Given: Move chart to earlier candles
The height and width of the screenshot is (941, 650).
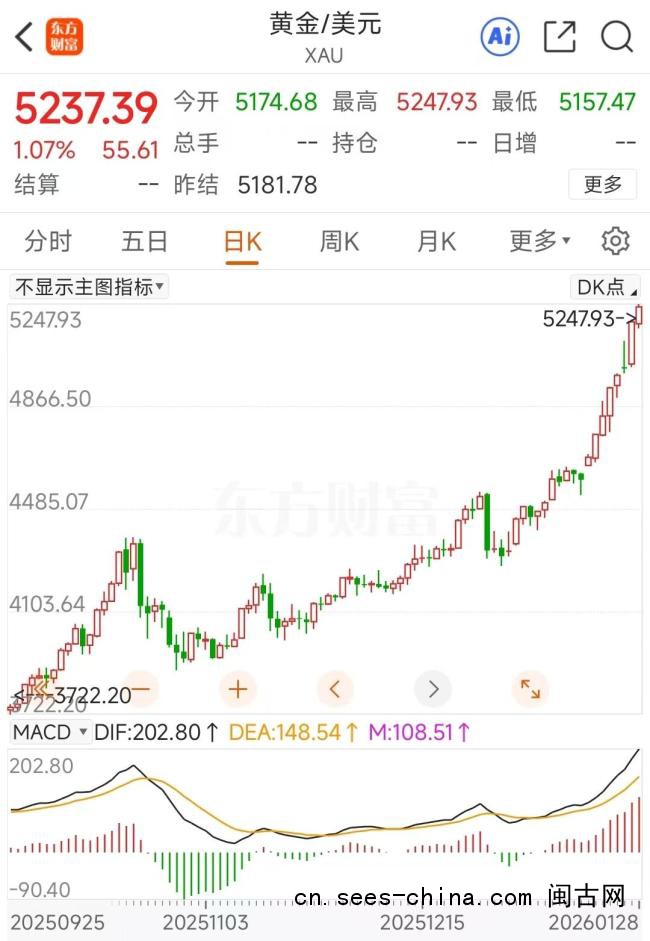Looking at the screenshot, I should click(335, 688).
